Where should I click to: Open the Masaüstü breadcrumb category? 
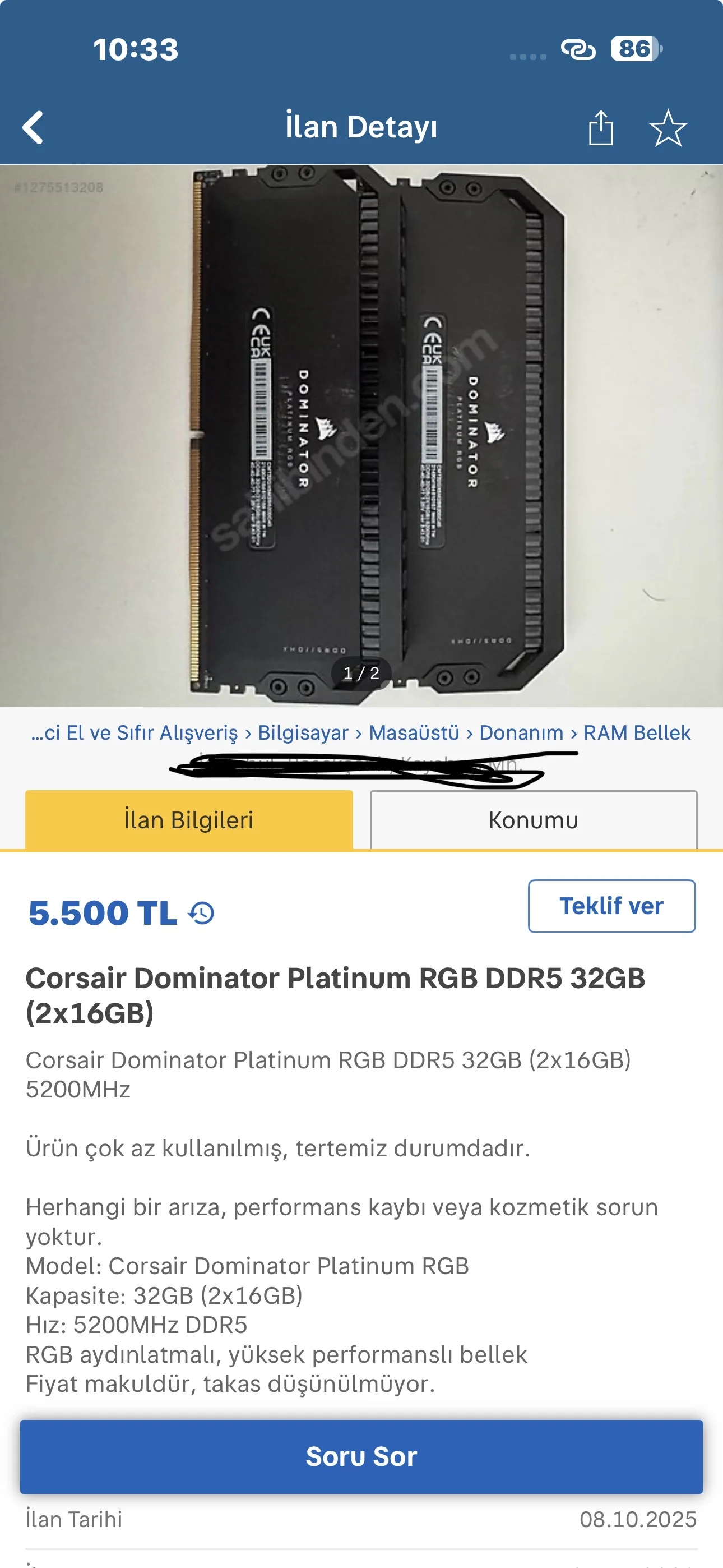414,733
